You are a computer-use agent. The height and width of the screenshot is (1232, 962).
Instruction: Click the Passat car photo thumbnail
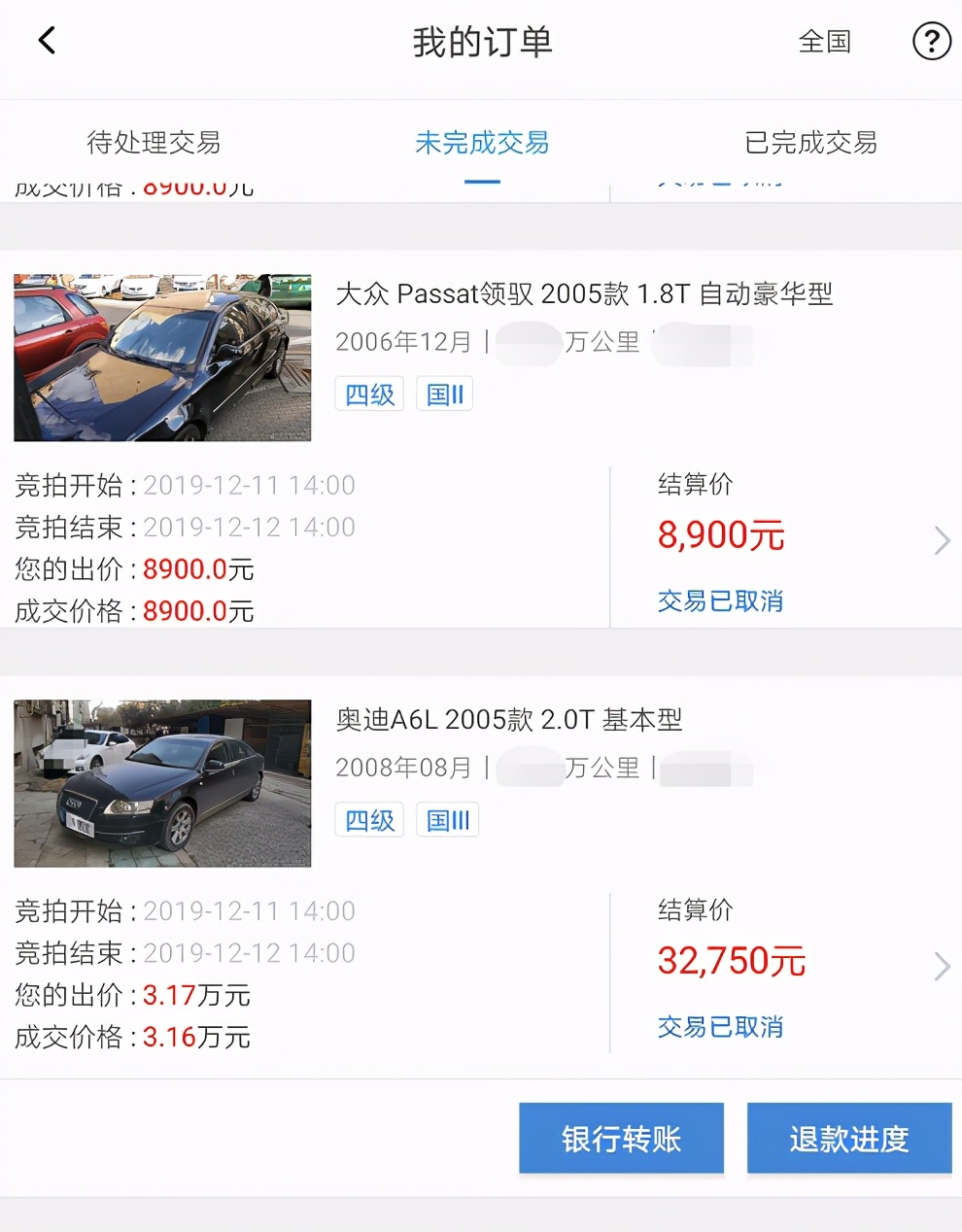coord(161,358)
